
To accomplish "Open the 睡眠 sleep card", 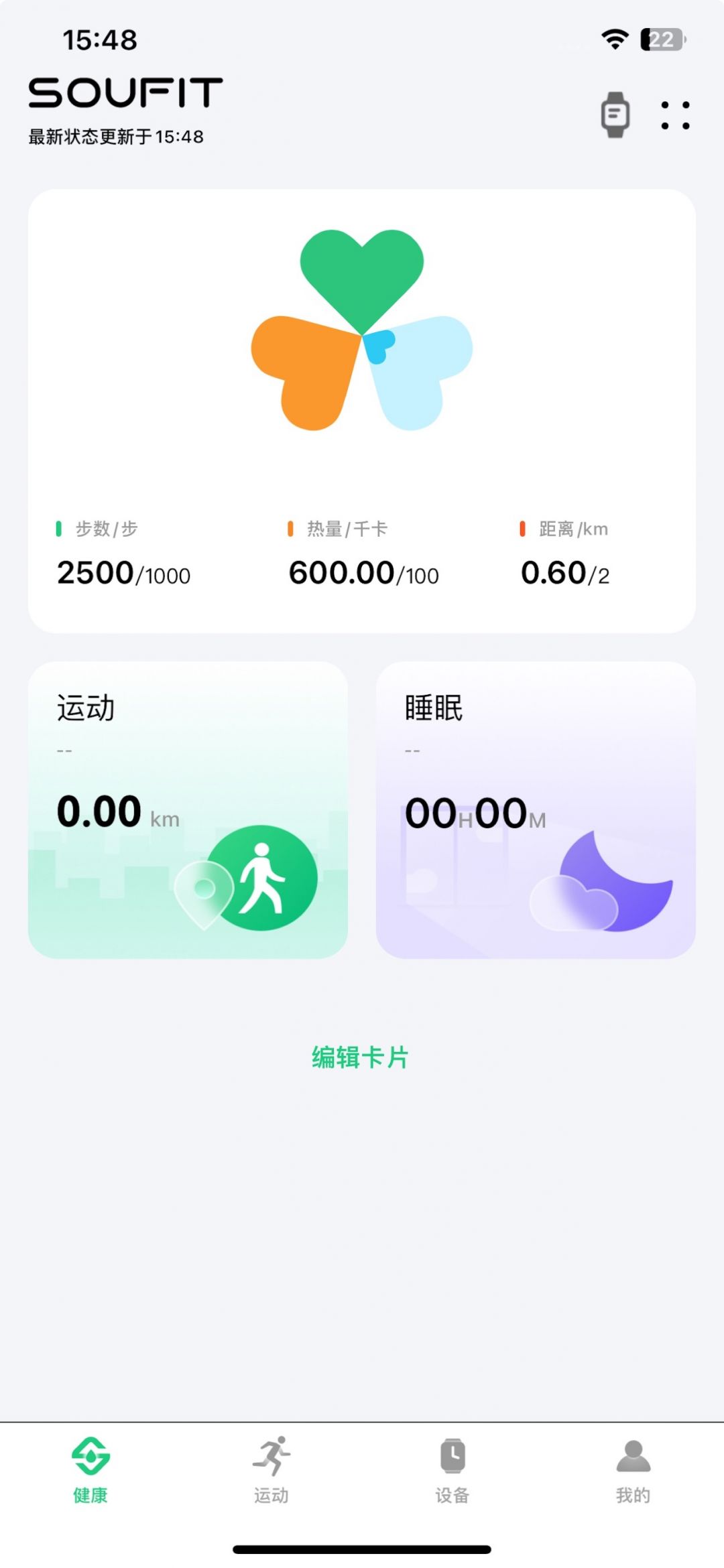I will (535, 809).
